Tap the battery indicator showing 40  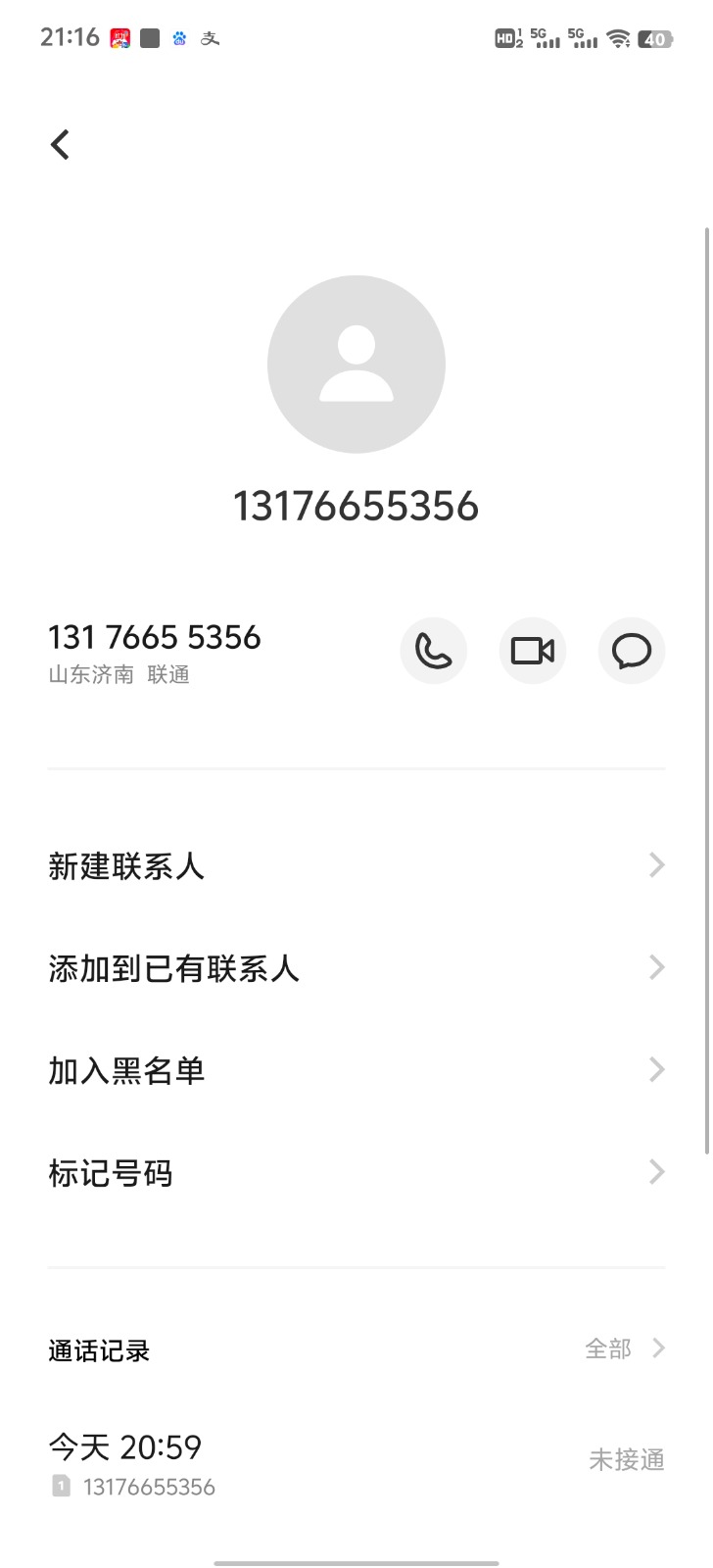tap(654, 37)
